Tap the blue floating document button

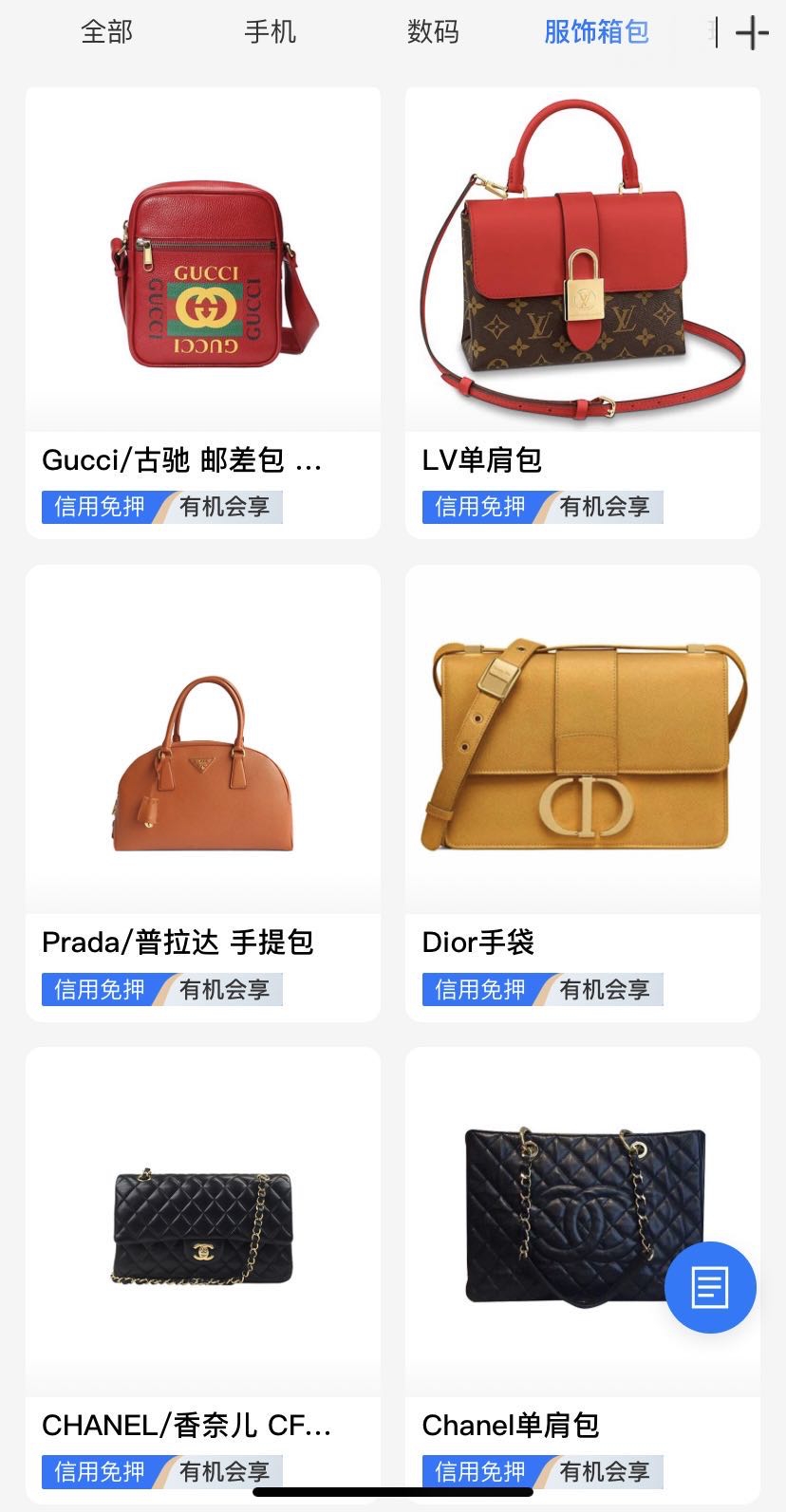coord(710,1287)
